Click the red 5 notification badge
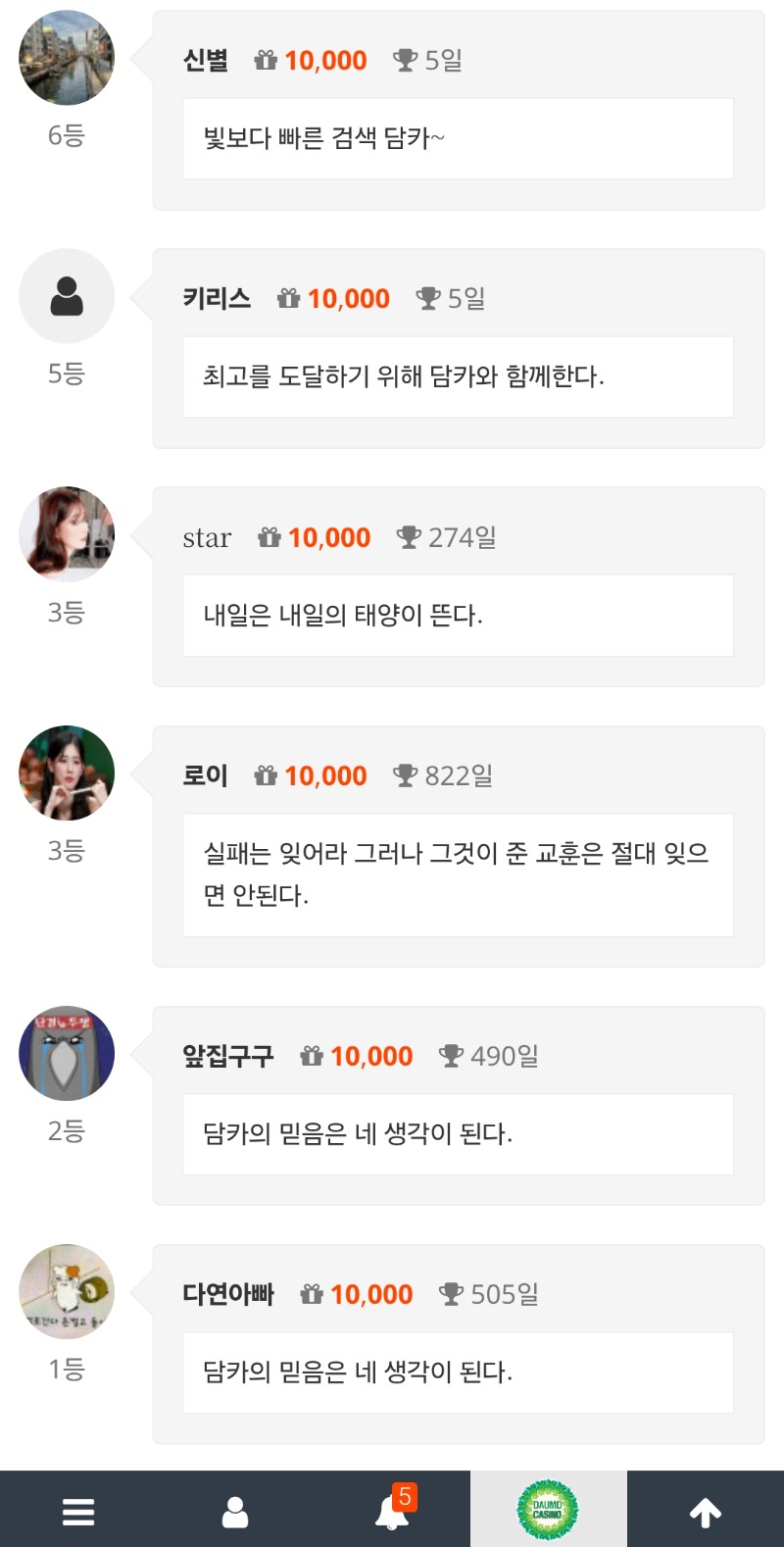The image size is (784, 1547). pyautogui.click(x=405, y=1497)
